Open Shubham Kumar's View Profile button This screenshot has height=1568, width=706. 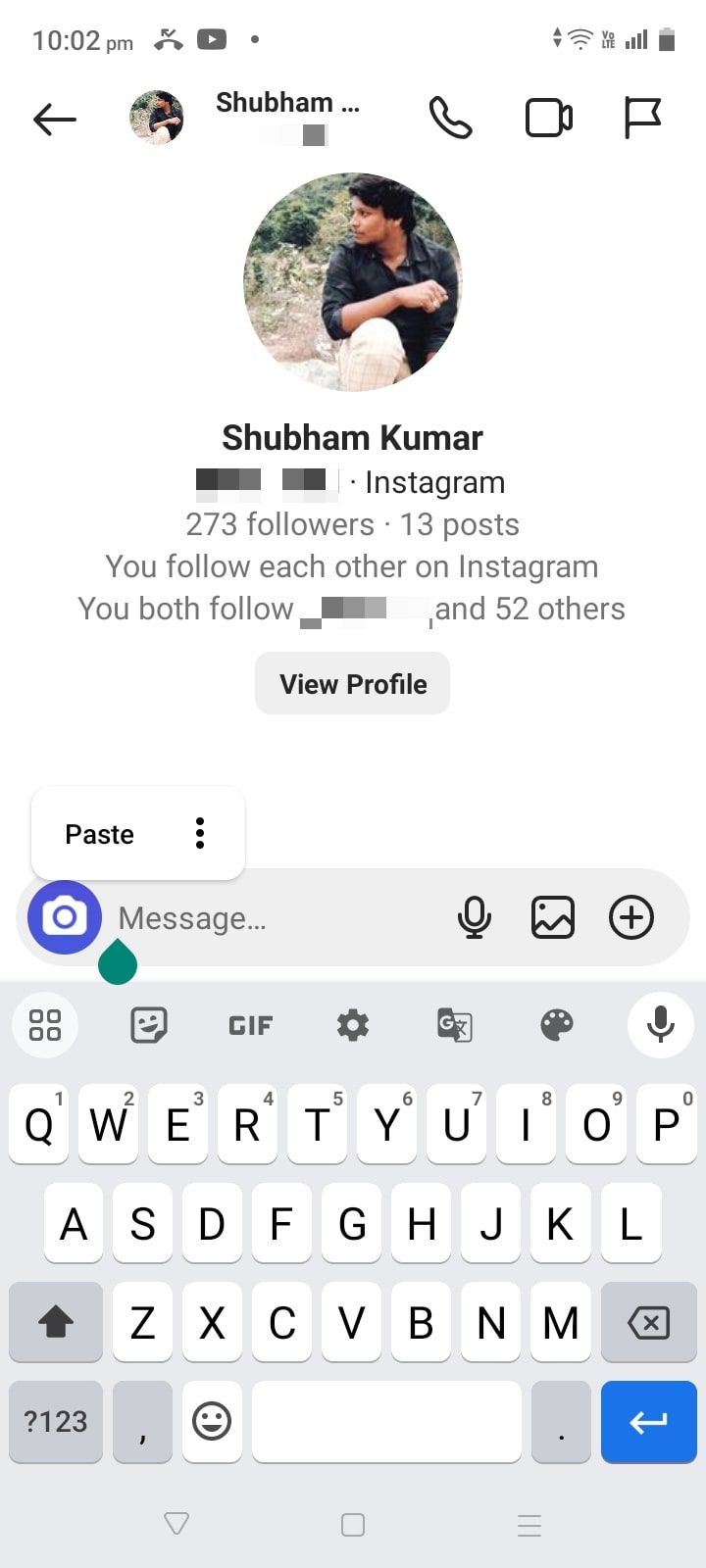tap(351, 683)
